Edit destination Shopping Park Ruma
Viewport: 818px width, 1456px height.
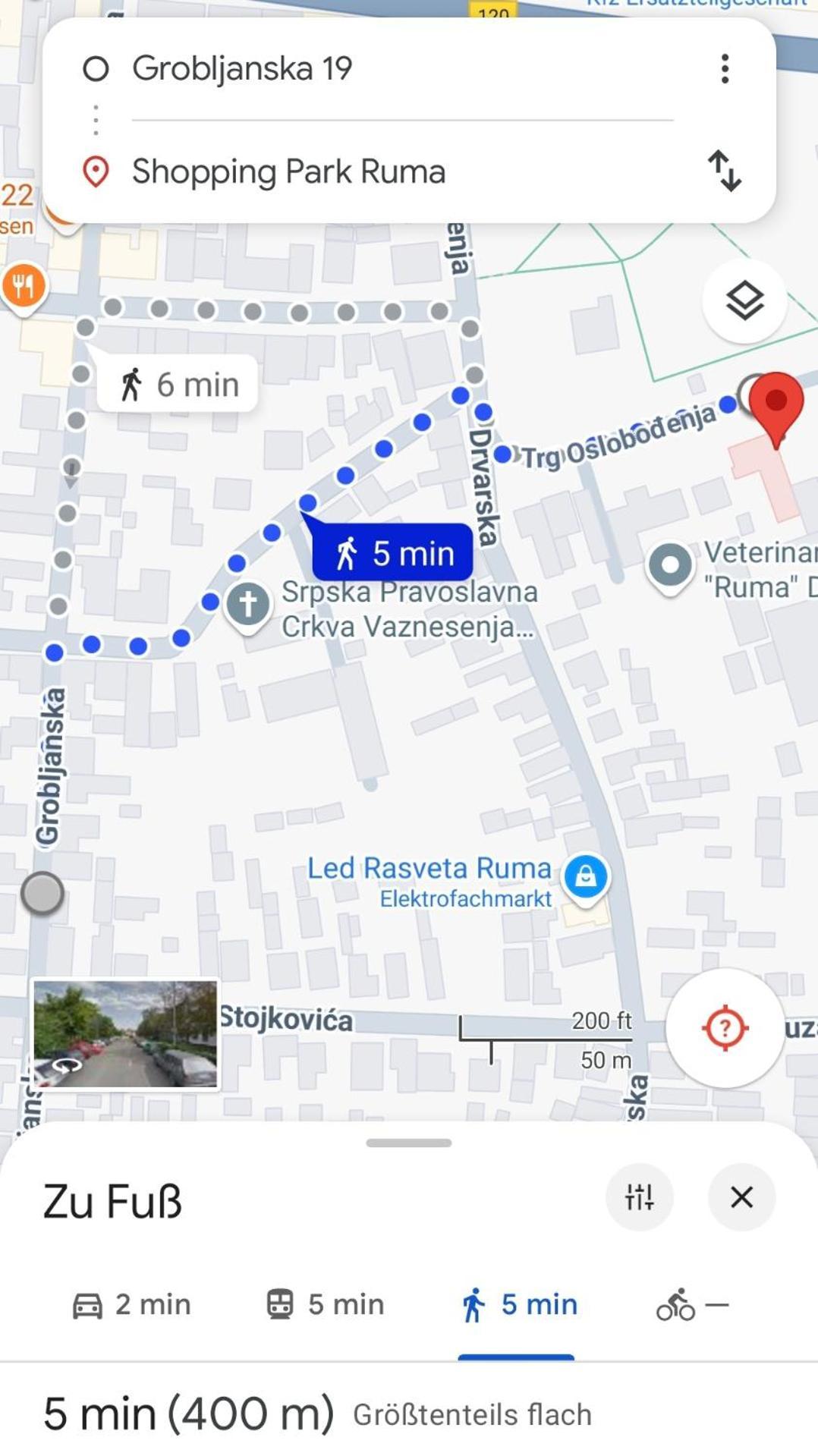click(x=288, y=171)
